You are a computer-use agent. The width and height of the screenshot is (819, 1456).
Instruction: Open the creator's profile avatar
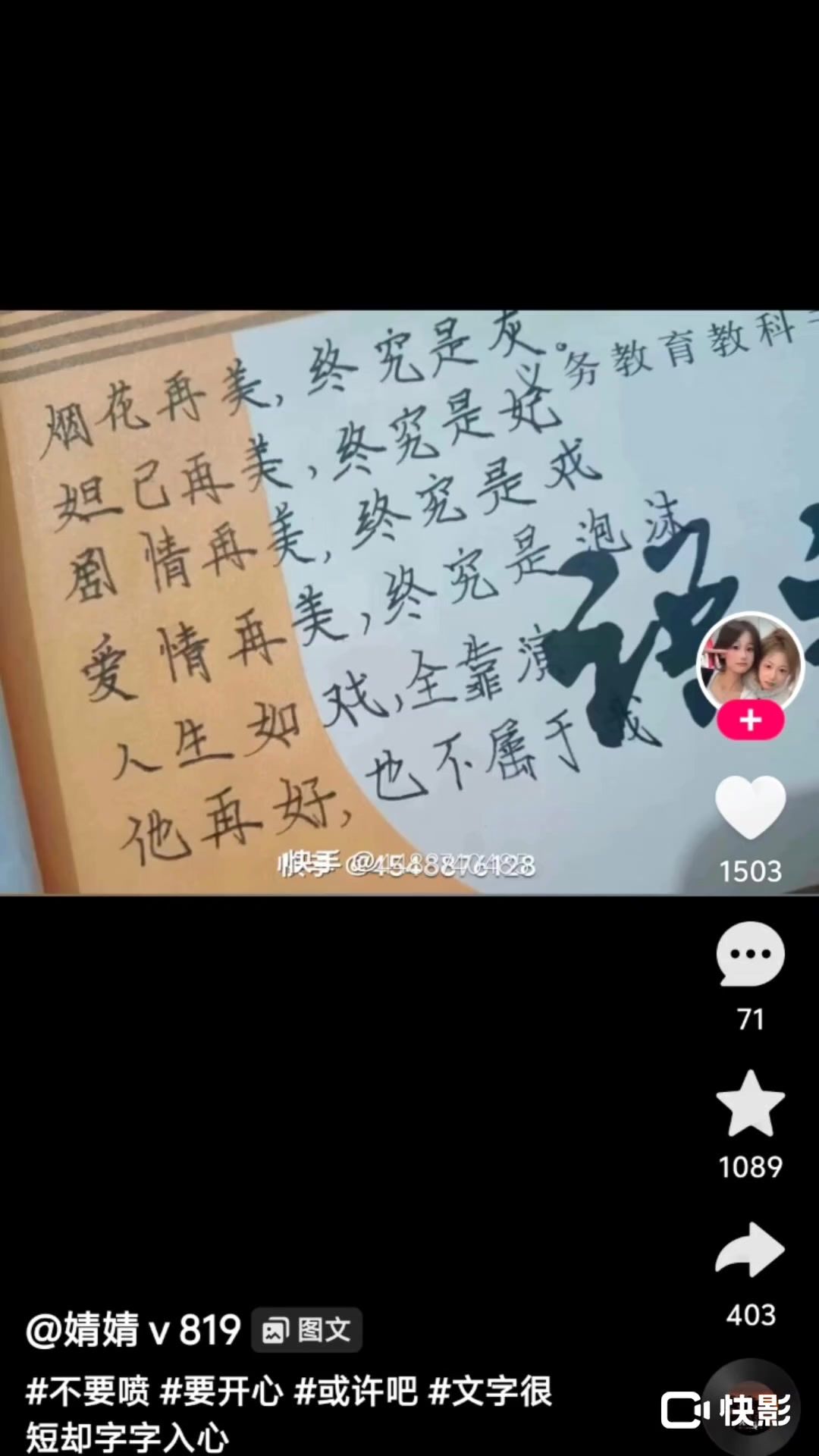[750, 663]
